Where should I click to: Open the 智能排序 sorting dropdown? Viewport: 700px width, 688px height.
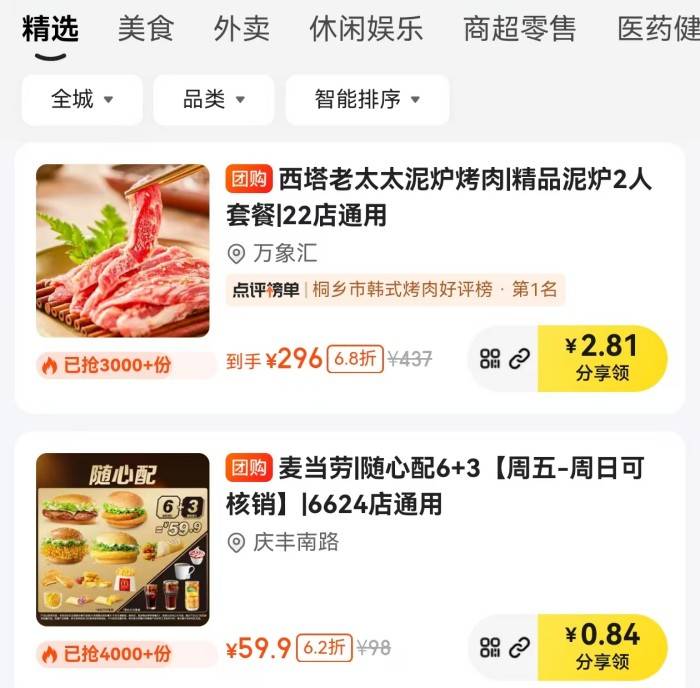pyautogui.click(x=367, y=99)
